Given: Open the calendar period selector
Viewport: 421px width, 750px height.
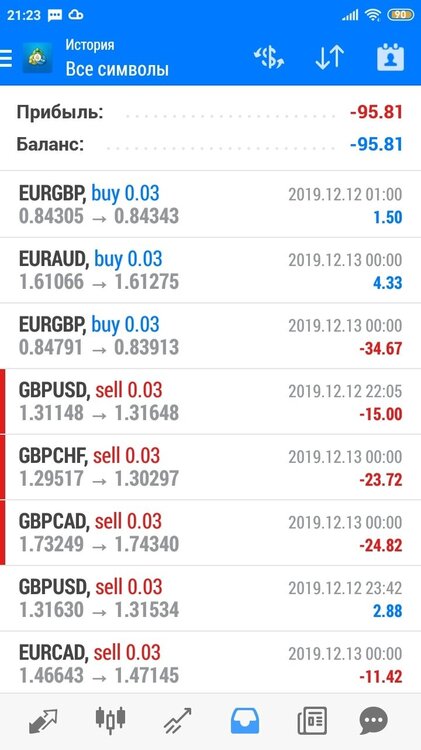Looking at the screenshot, I should tap(390, 57).
